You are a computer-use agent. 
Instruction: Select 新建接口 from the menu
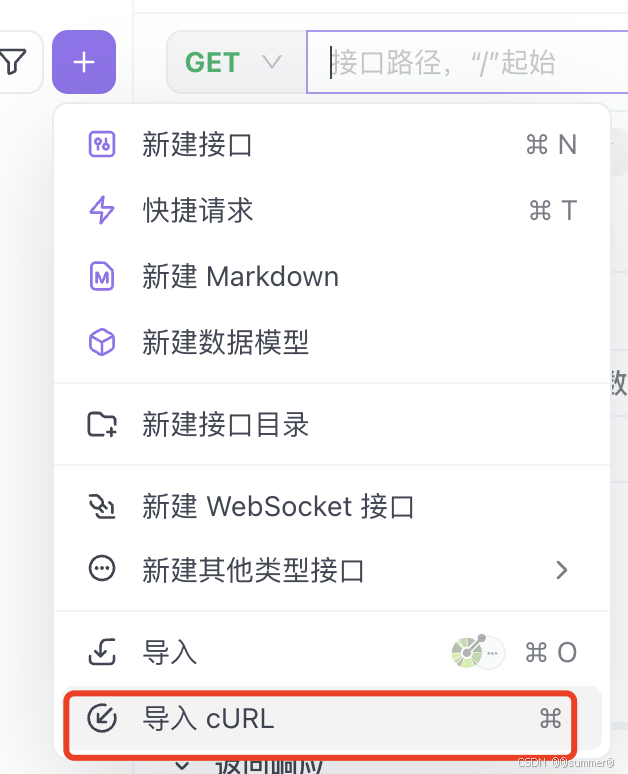[197, 145]
